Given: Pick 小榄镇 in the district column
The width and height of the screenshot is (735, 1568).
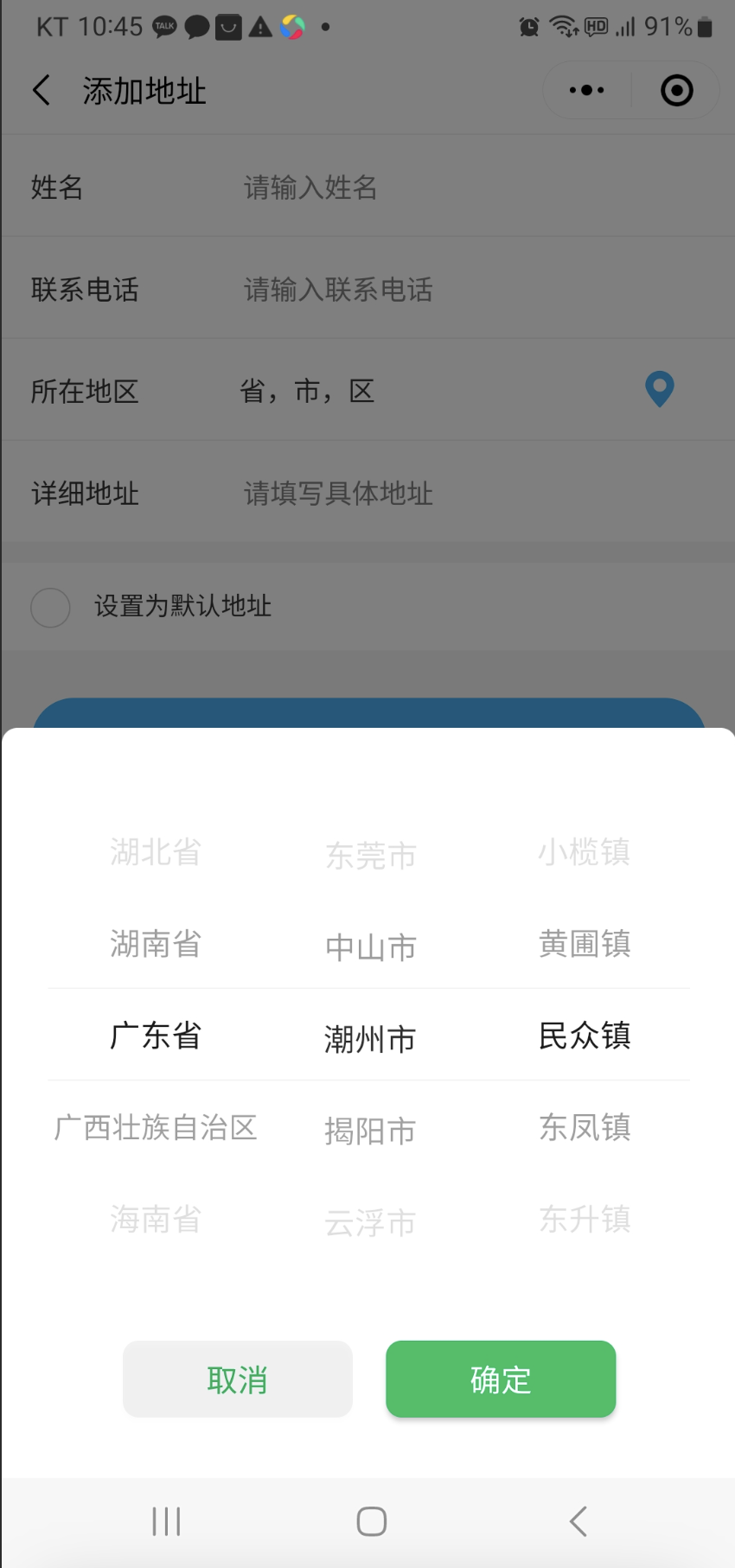Looking at the screenshot, I should 585,851.
